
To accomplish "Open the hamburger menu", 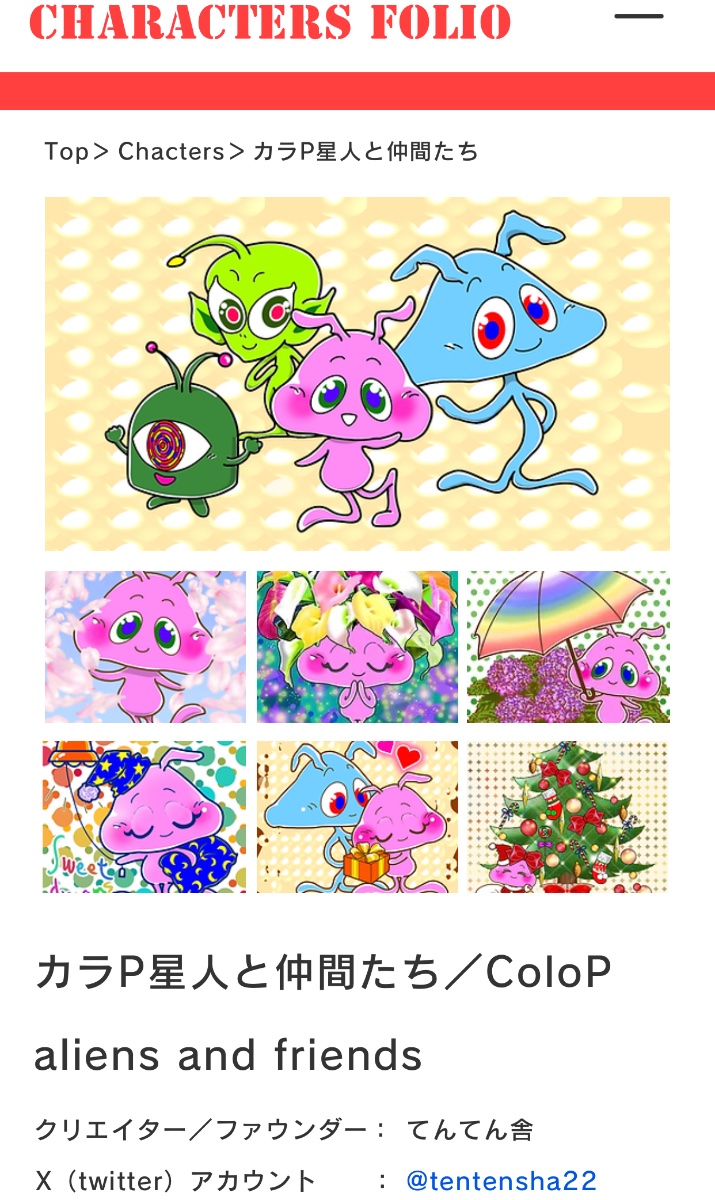I will (x=638, y=17).
